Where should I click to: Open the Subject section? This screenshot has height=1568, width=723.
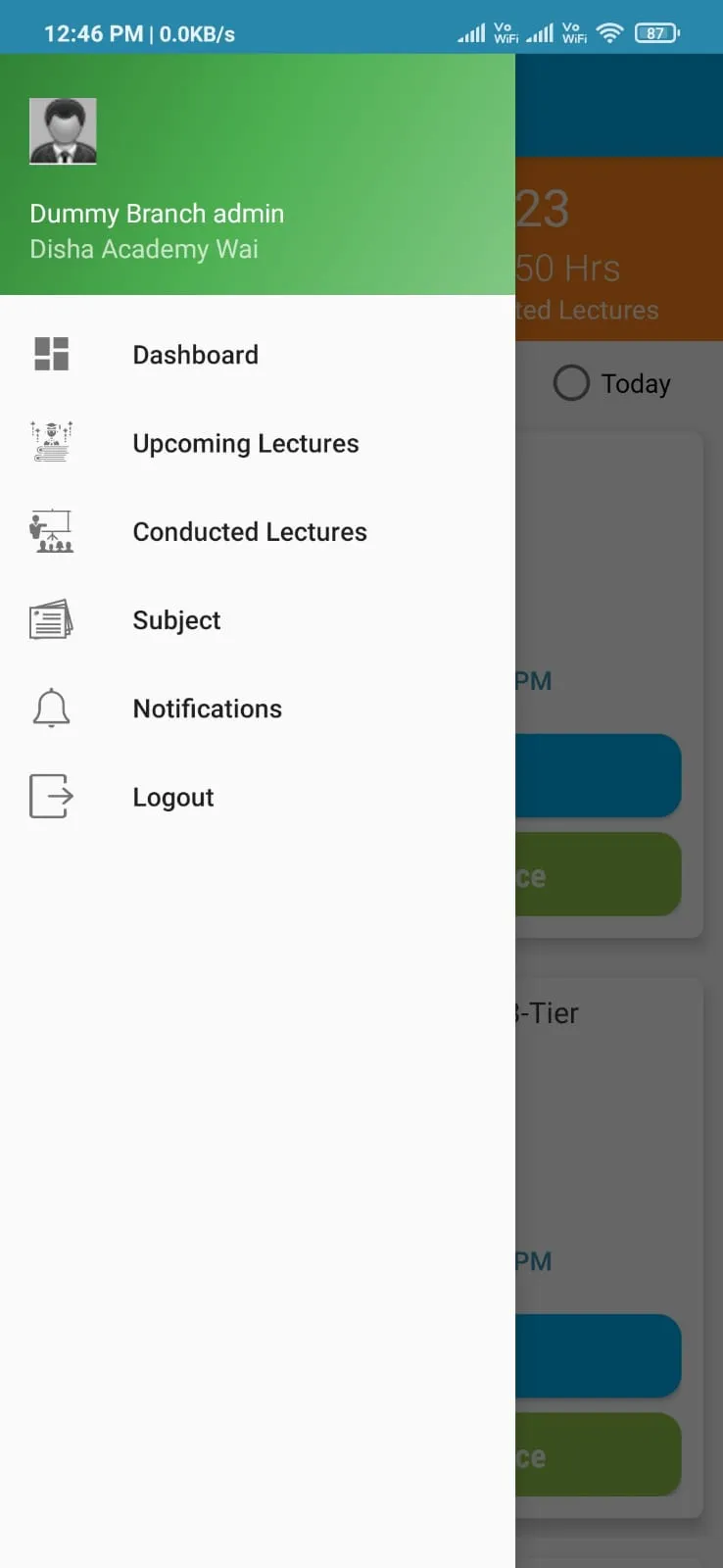[x=176, y=619]
